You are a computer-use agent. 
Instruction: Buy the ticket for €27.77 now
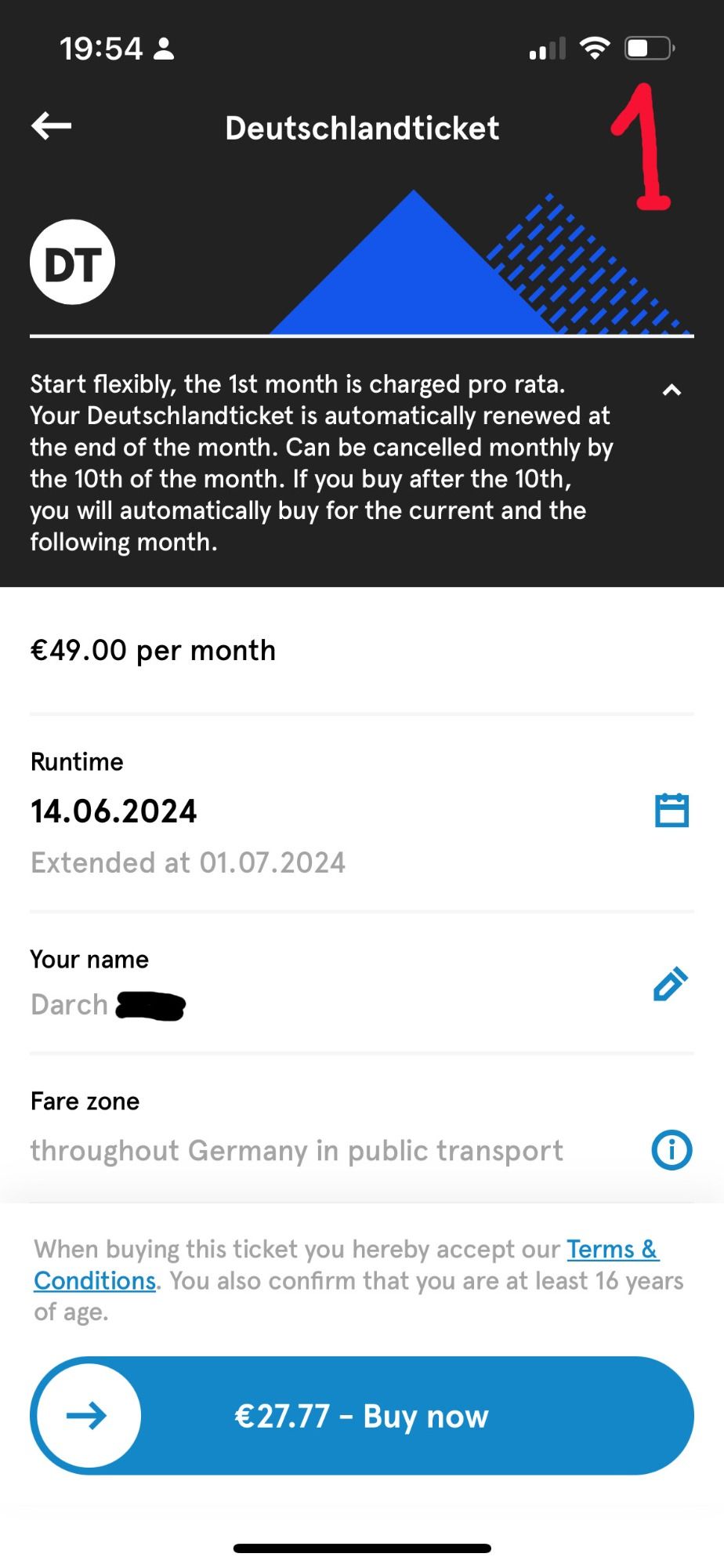(362, 1416)
